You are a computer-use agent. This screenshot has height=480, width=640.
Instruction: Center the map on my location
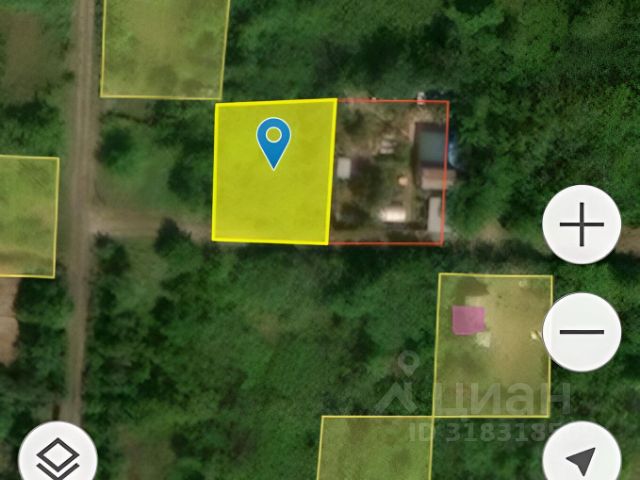580,459
